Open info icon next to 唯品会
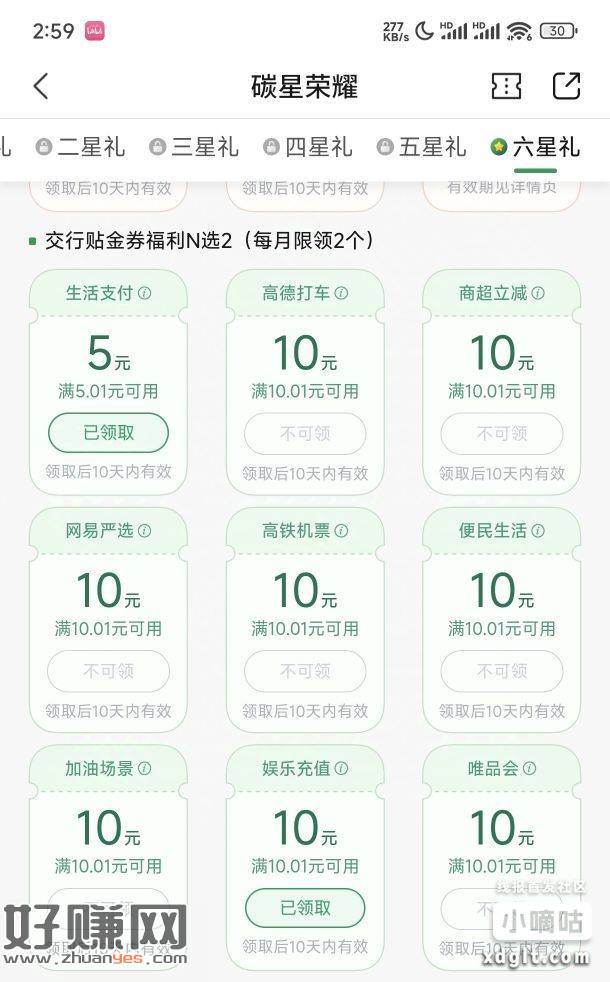The width and height of the screenshot is (610, 982). [530, 769]
